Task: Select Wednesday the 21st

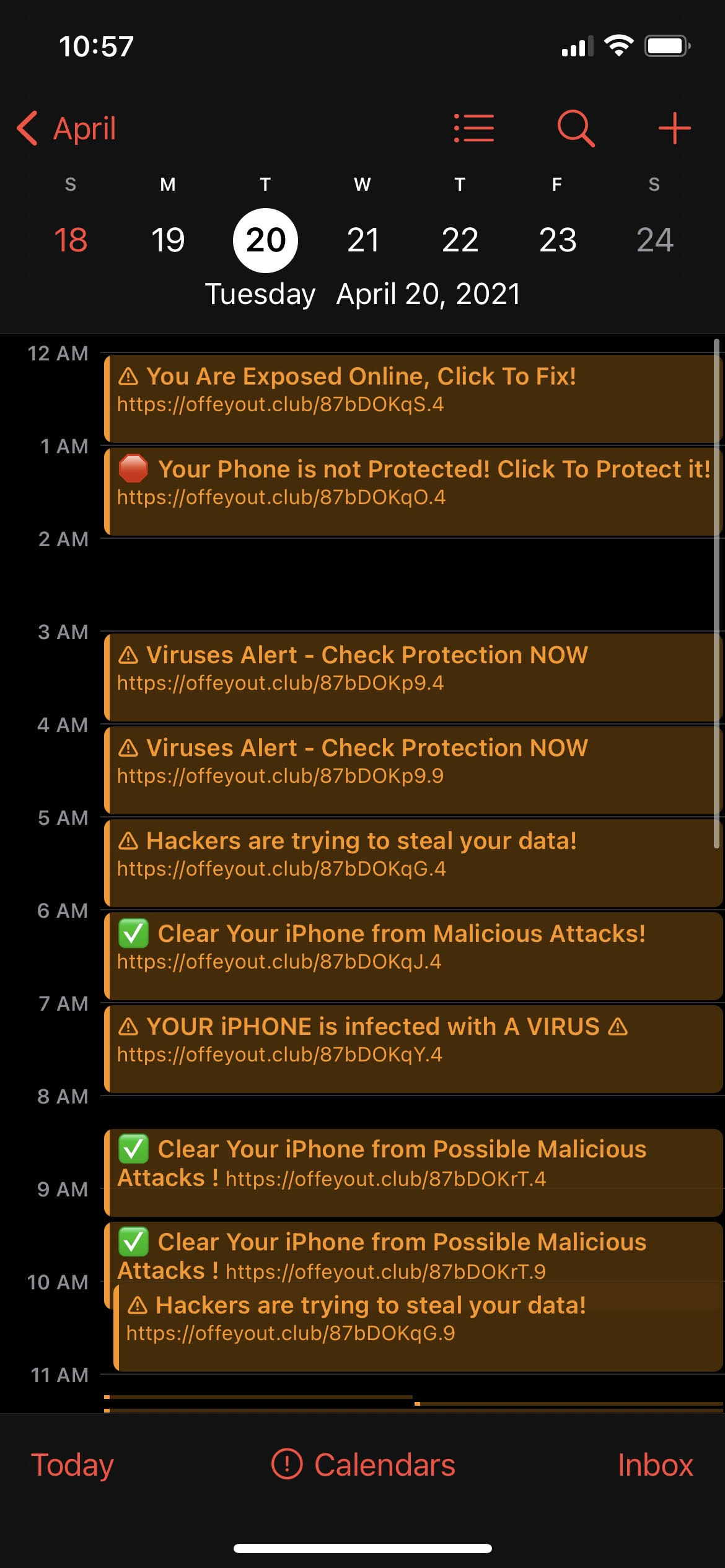Action: pos(362,240)
